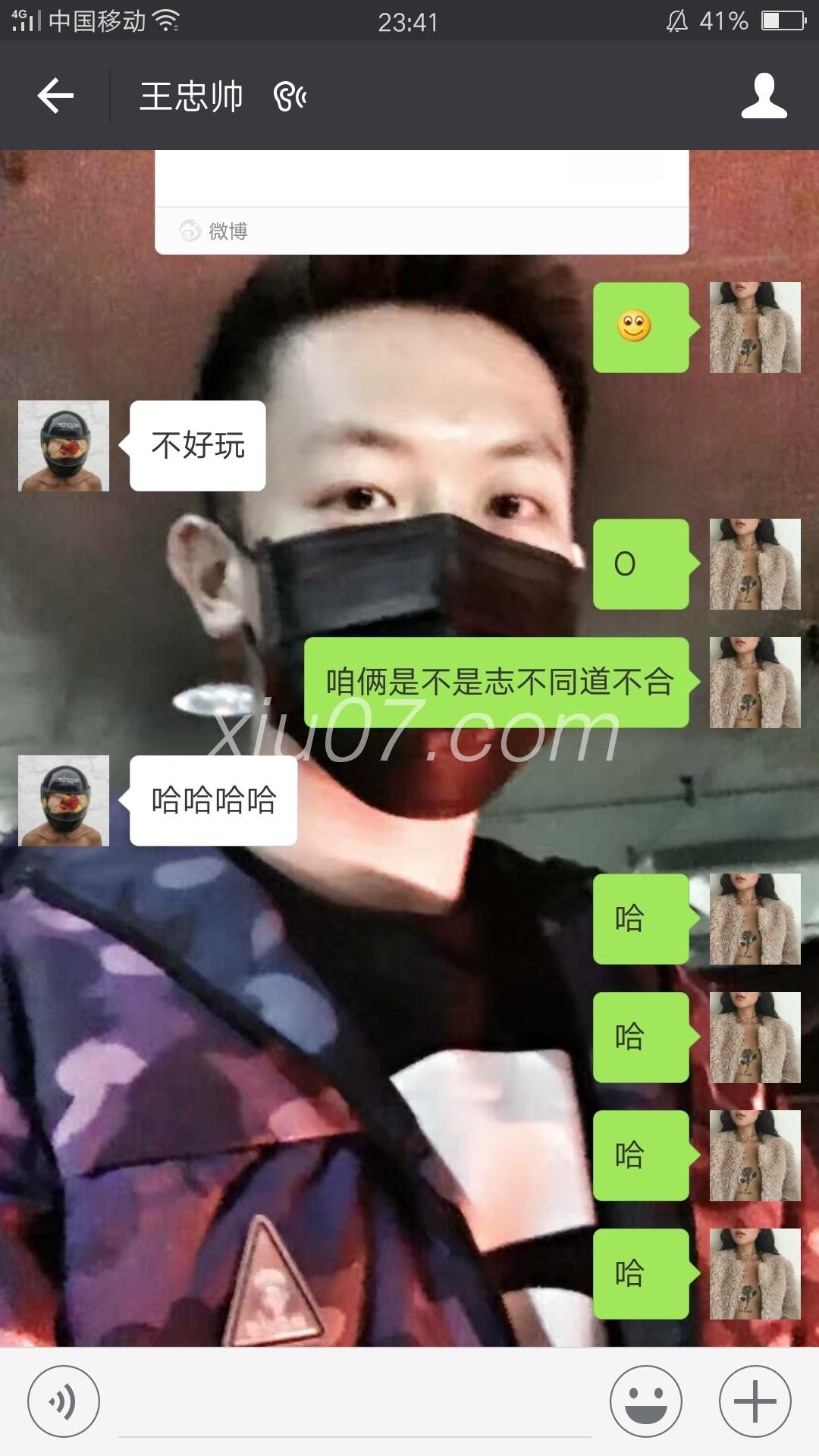Switch to voice message input
Screen dimensions: 819x1456
tap(64, 1401)
